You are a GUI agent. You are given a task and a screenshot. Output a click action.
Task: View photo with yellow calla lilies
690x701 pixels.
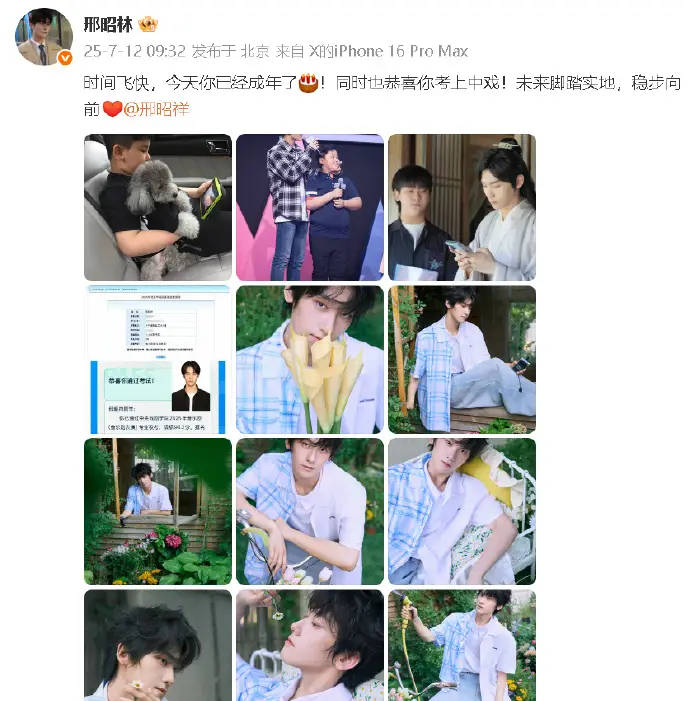(310, 359)
